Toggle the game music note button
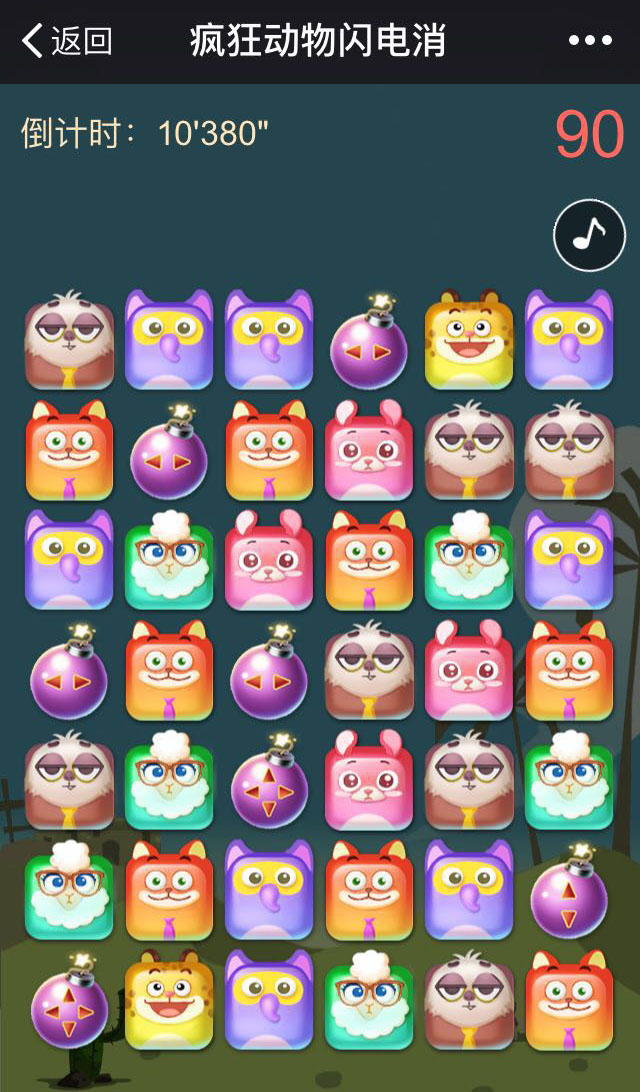 point(589,235)
